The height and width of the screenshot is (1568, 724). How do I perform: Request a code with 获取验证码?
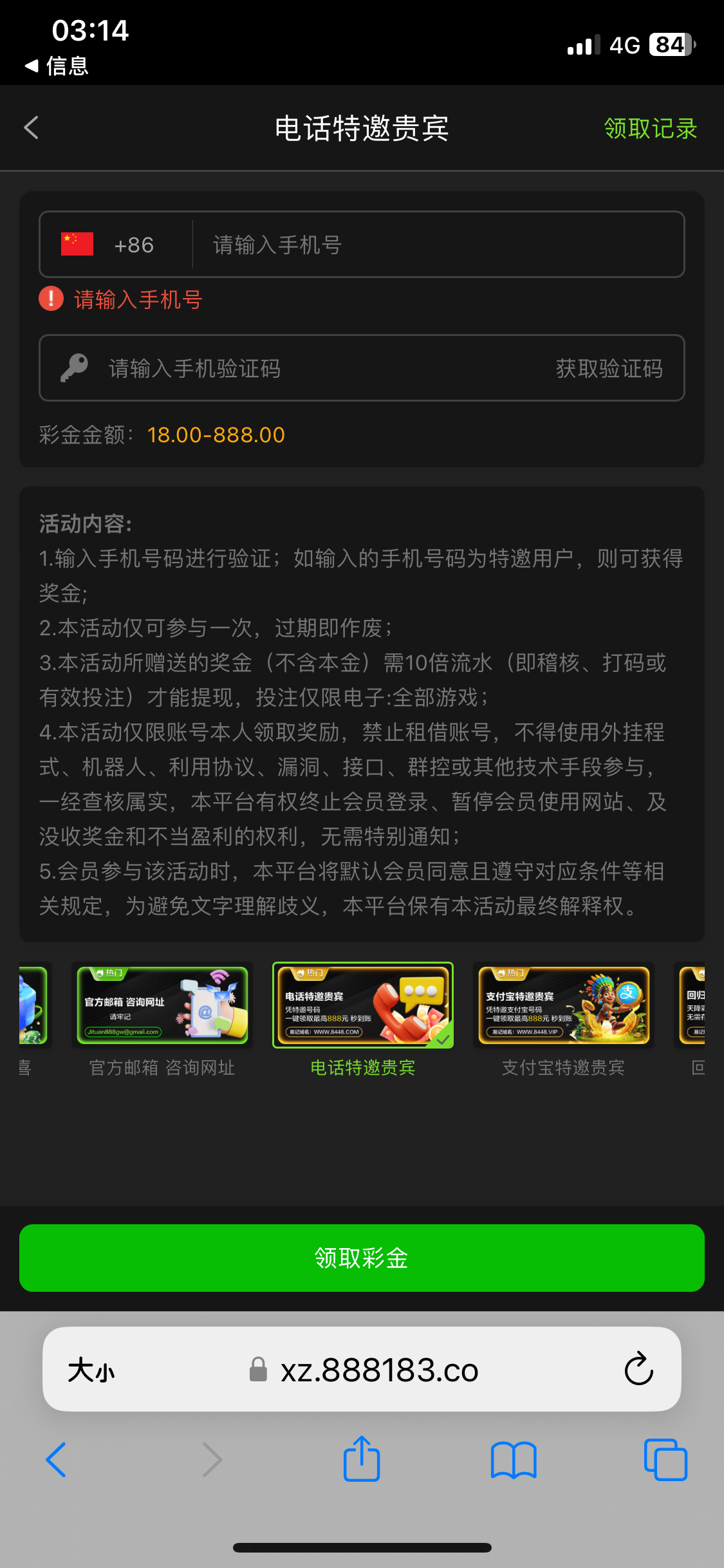click(x=609, y=368)
